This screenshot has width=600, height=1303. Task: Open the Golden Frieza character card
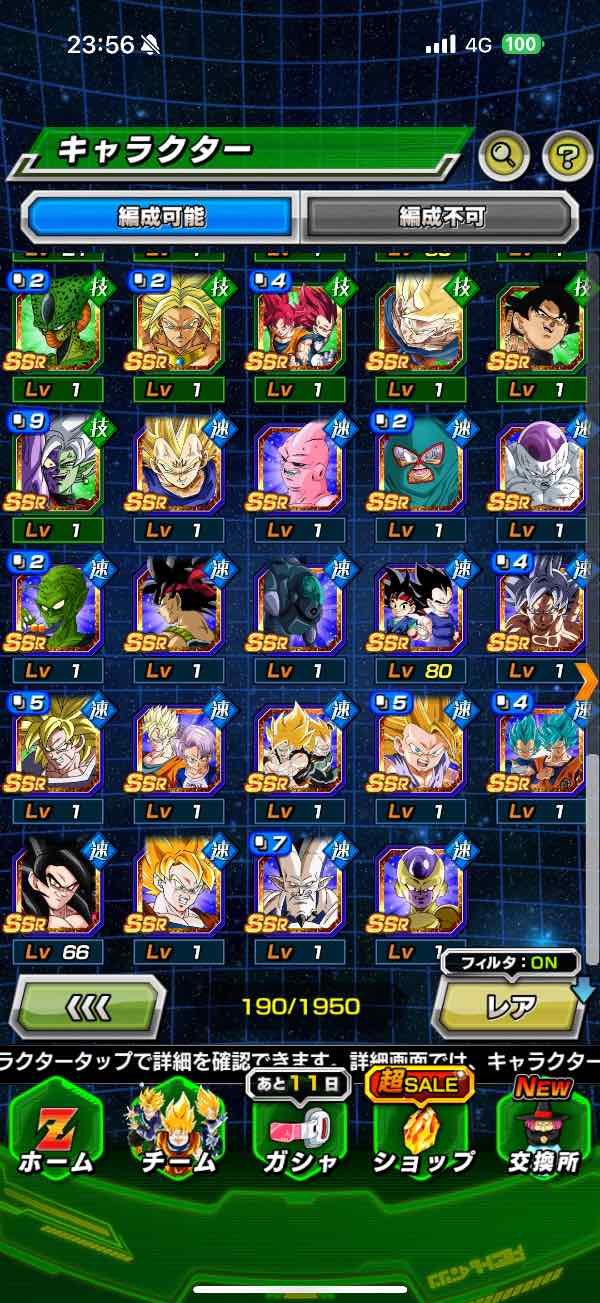pos(421,890)
